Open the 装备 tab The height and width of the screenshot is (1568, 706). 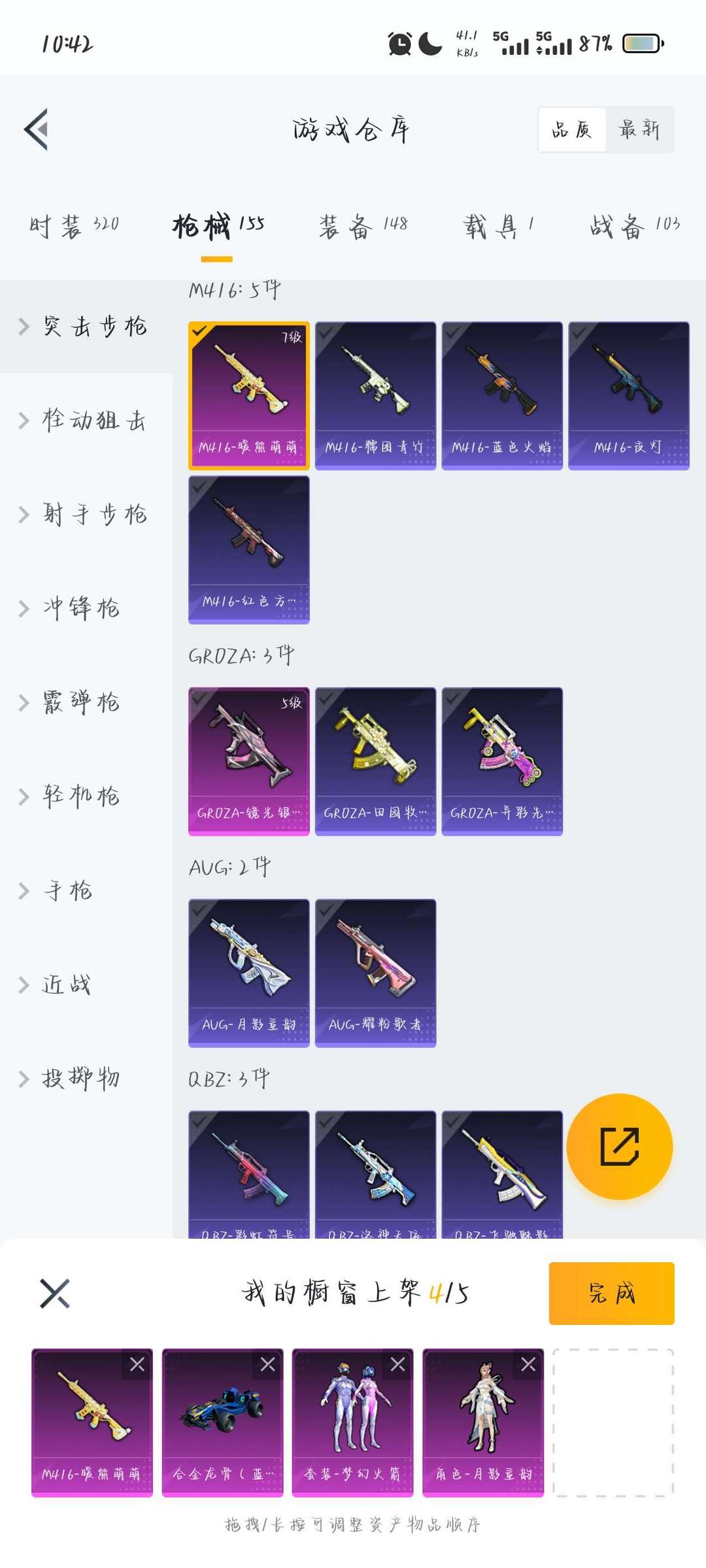(363, 225)
